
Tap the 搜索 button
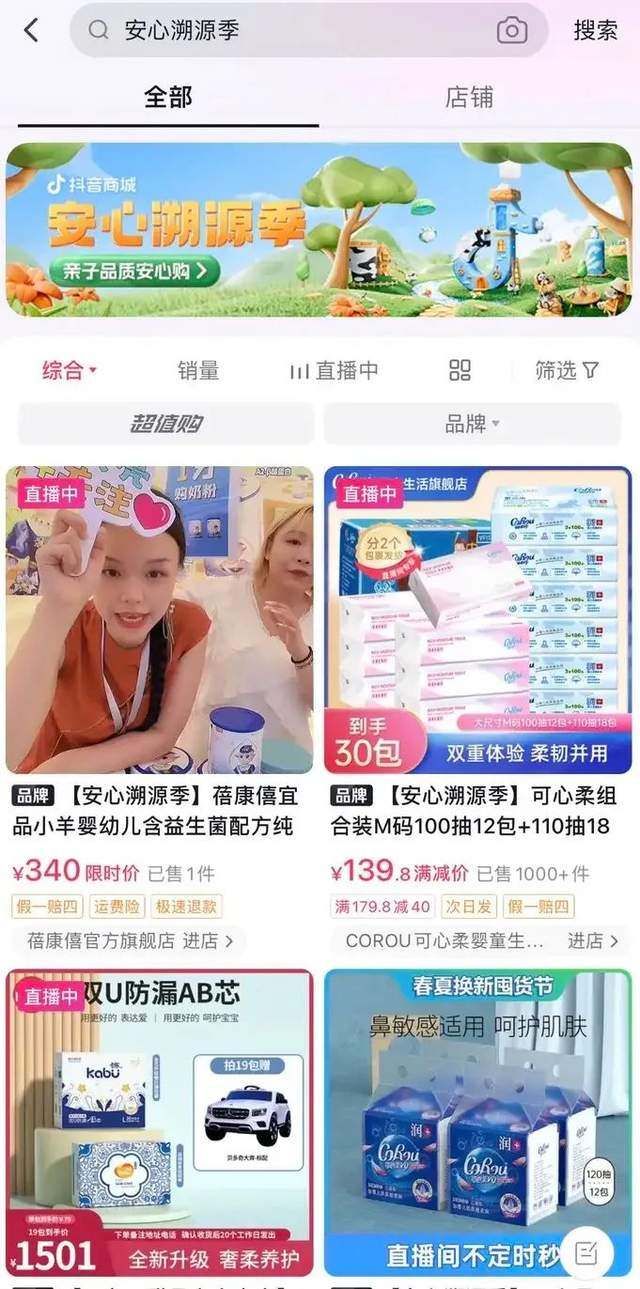tap(595, 30)
